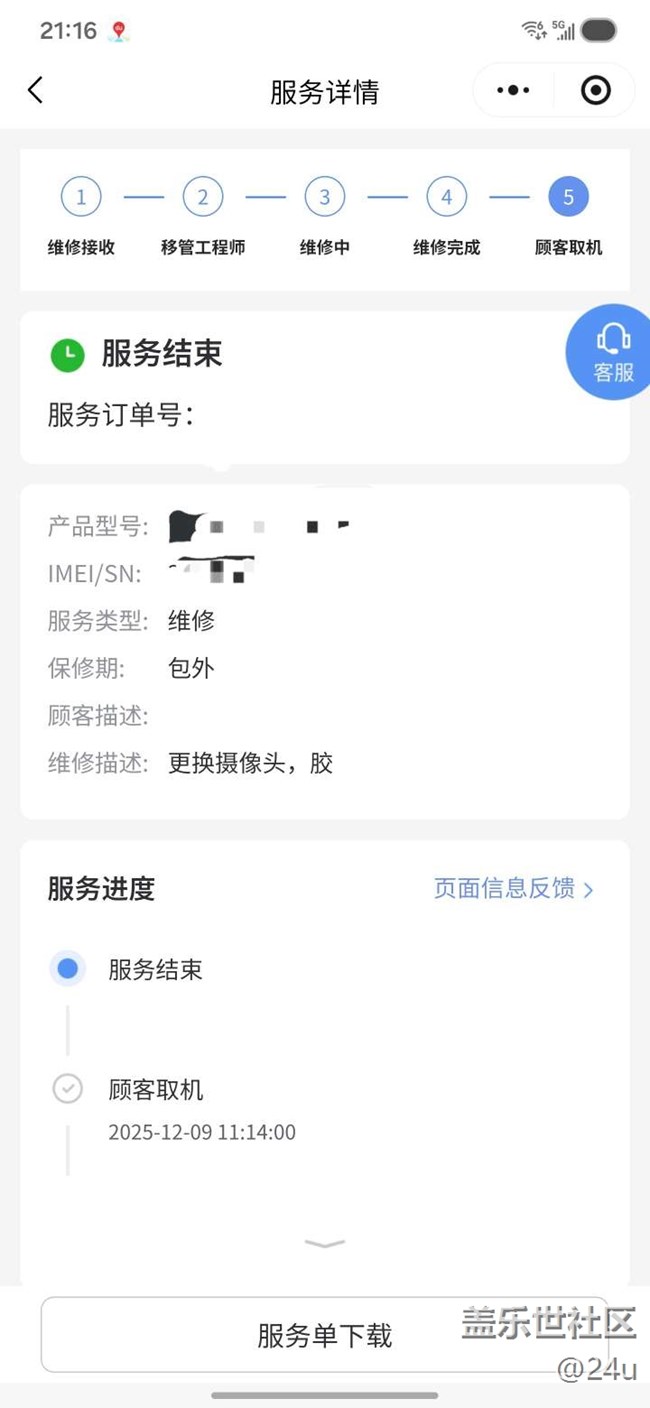
Task: Expand the service progress list with the chevron
Action: click(x=325, y=1243)
